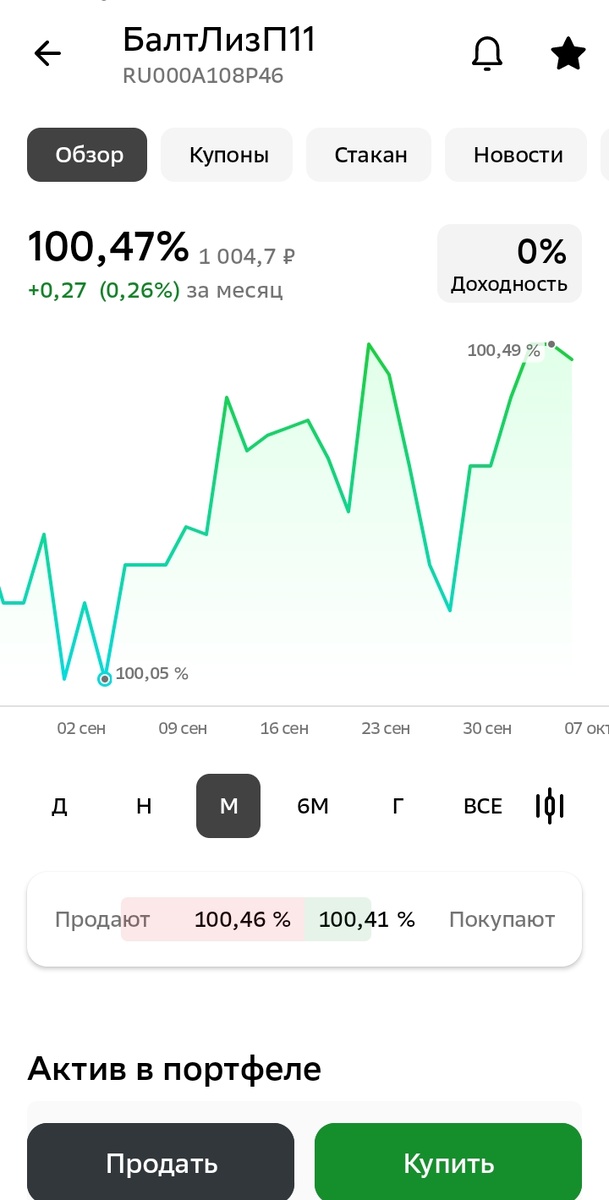Image resolution: width=609 pixels, height=1200 pixels.
Task: Tap the Продать button
Action: click(161, 1163)
